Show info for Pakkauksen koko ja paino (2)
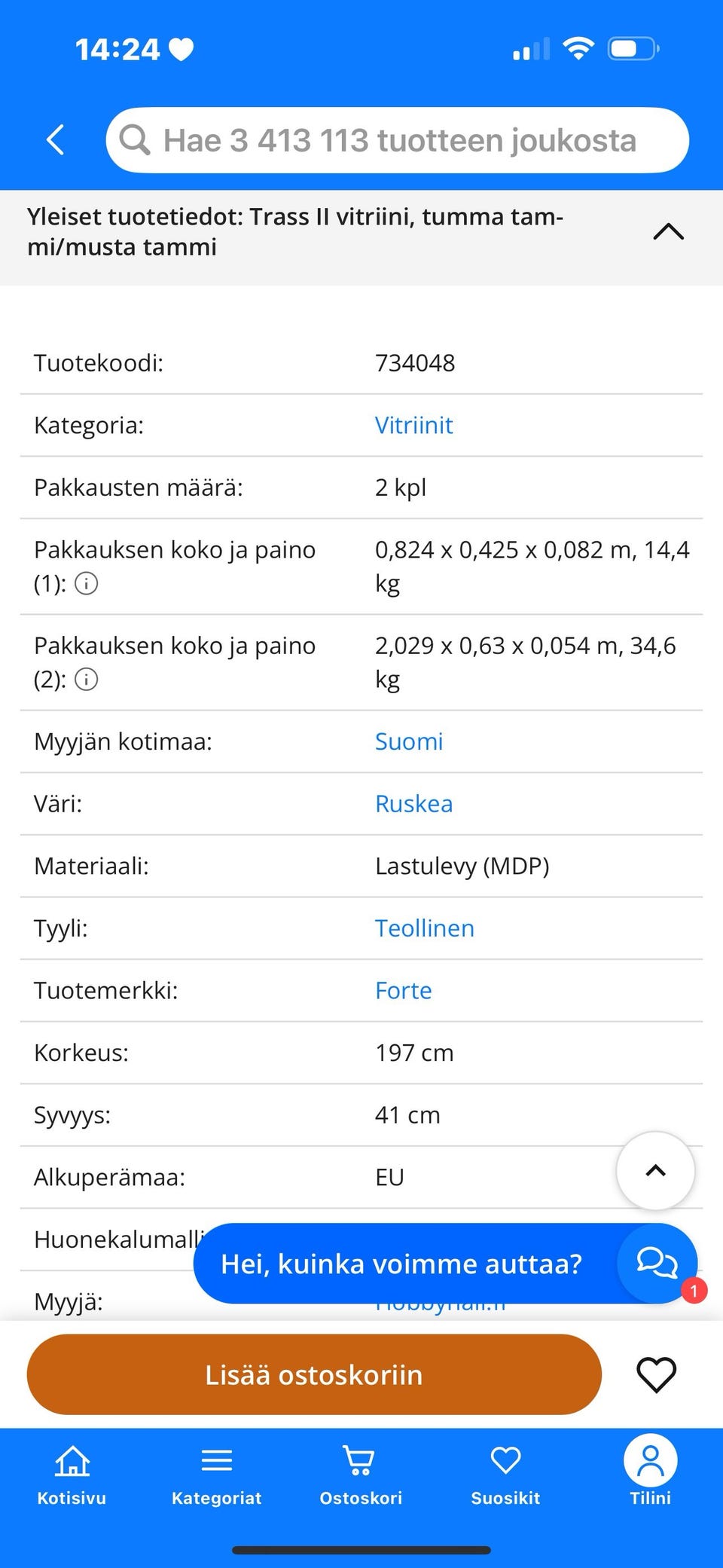The height and width of the screenshot is (1568, 723). coord(87,680)
